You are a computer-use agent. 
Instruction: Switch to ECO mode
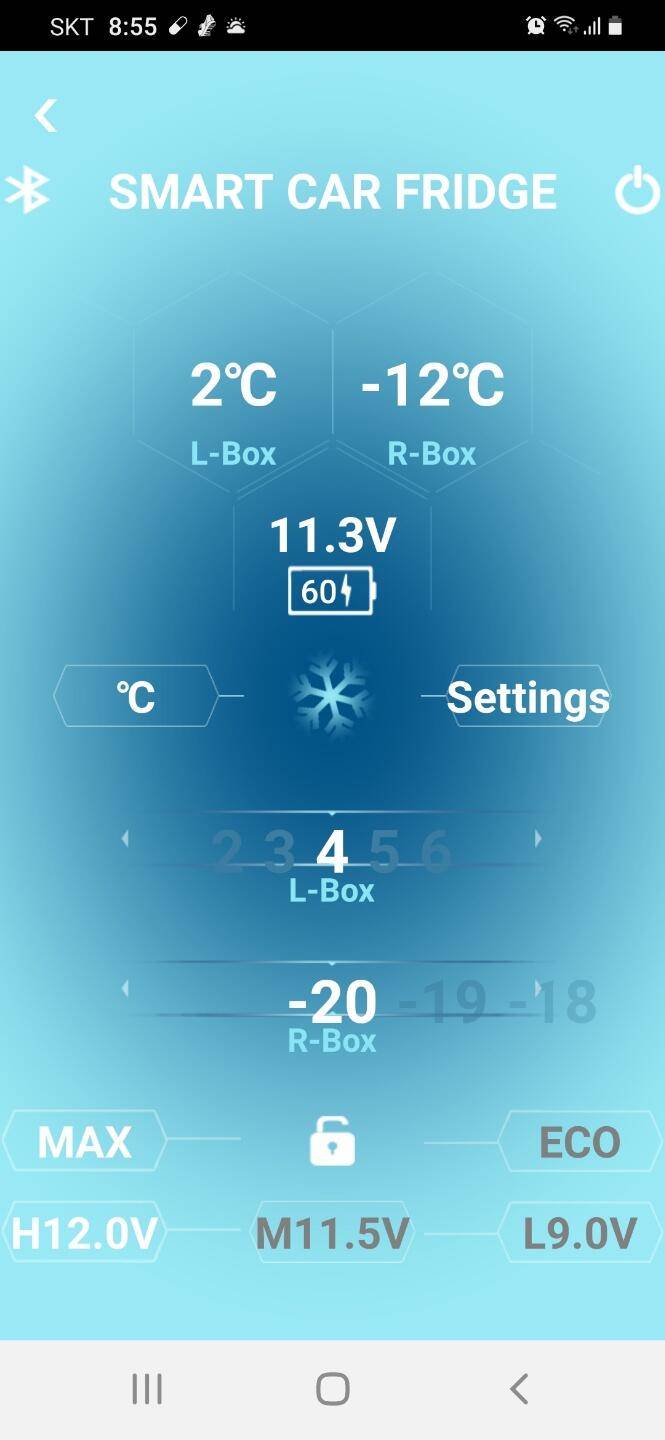point(580,1142)
